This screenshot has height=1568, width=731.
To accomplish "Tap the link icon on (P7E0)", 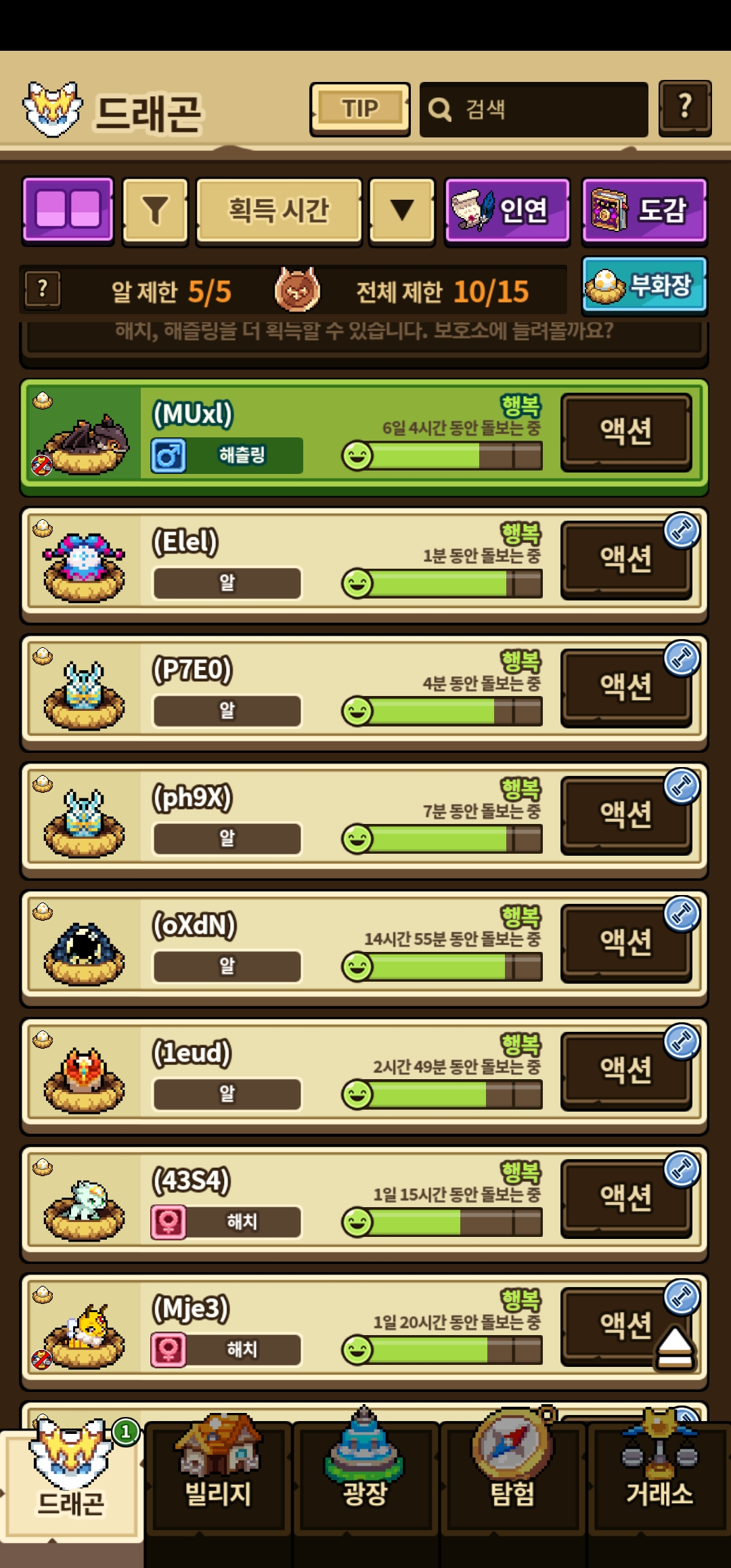I will point(682,658).
